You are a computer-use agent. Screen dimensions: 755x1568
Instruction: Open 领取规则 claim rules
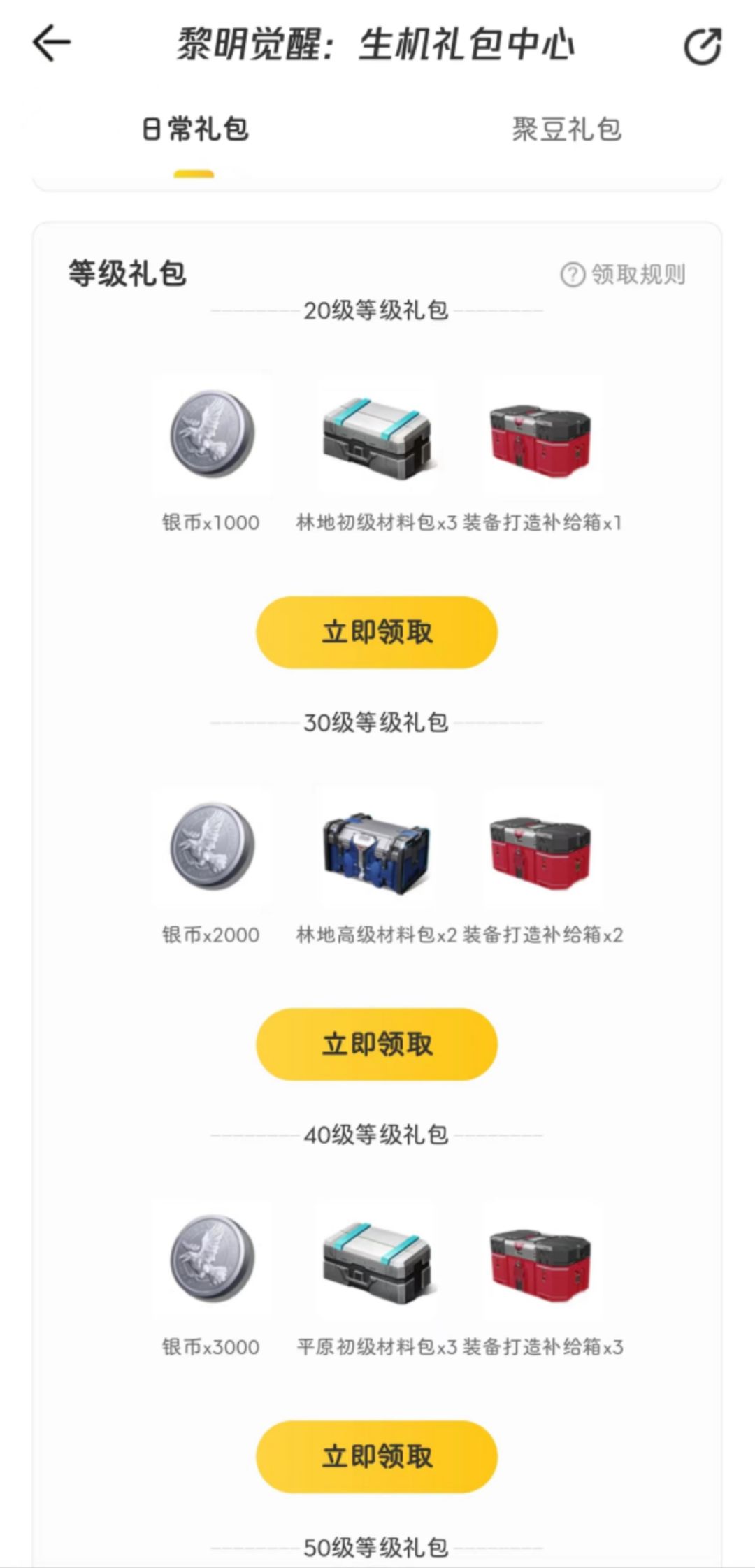[623, 275]
